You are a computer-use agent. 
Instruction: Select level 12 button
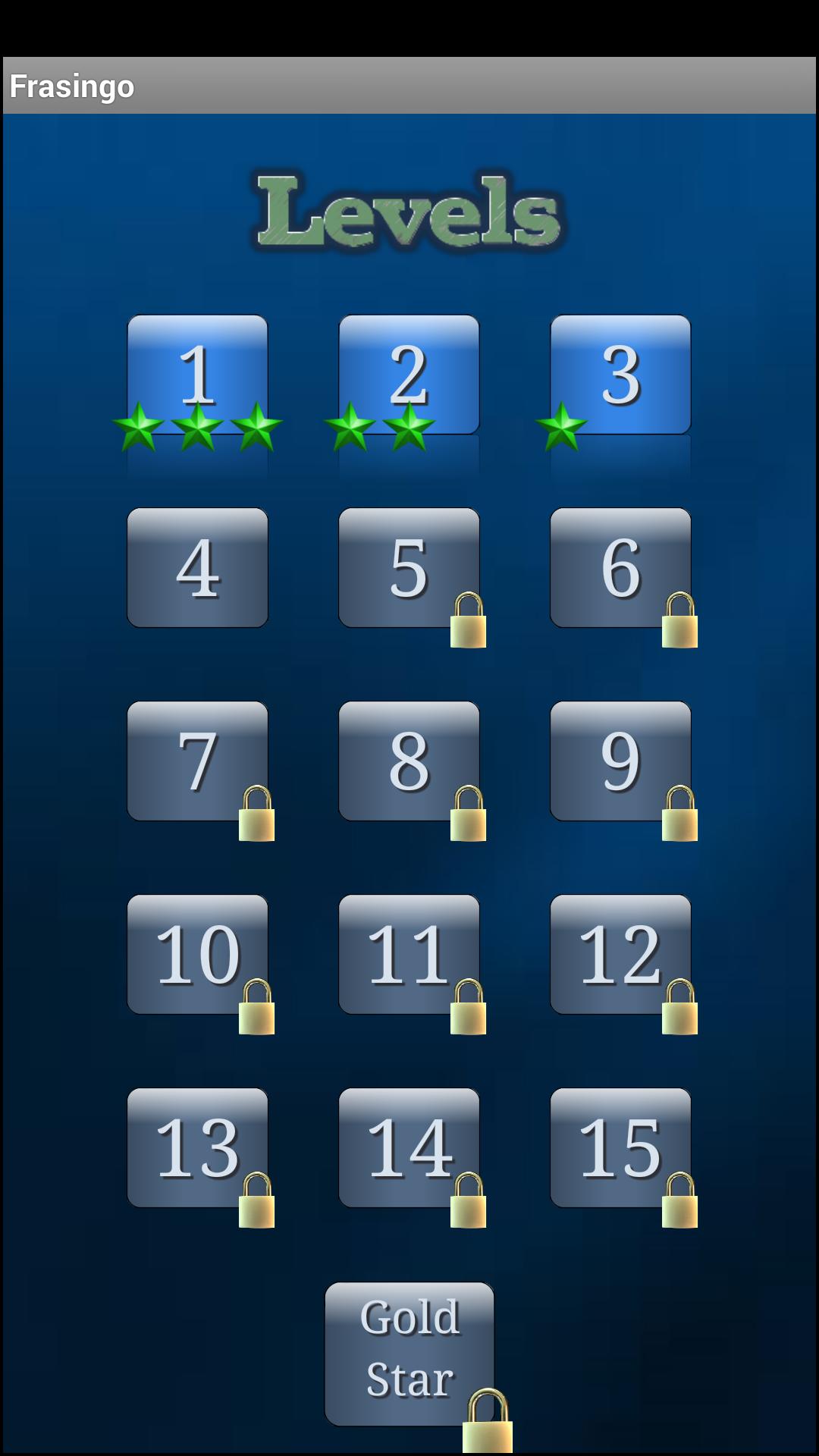(620, 954)
